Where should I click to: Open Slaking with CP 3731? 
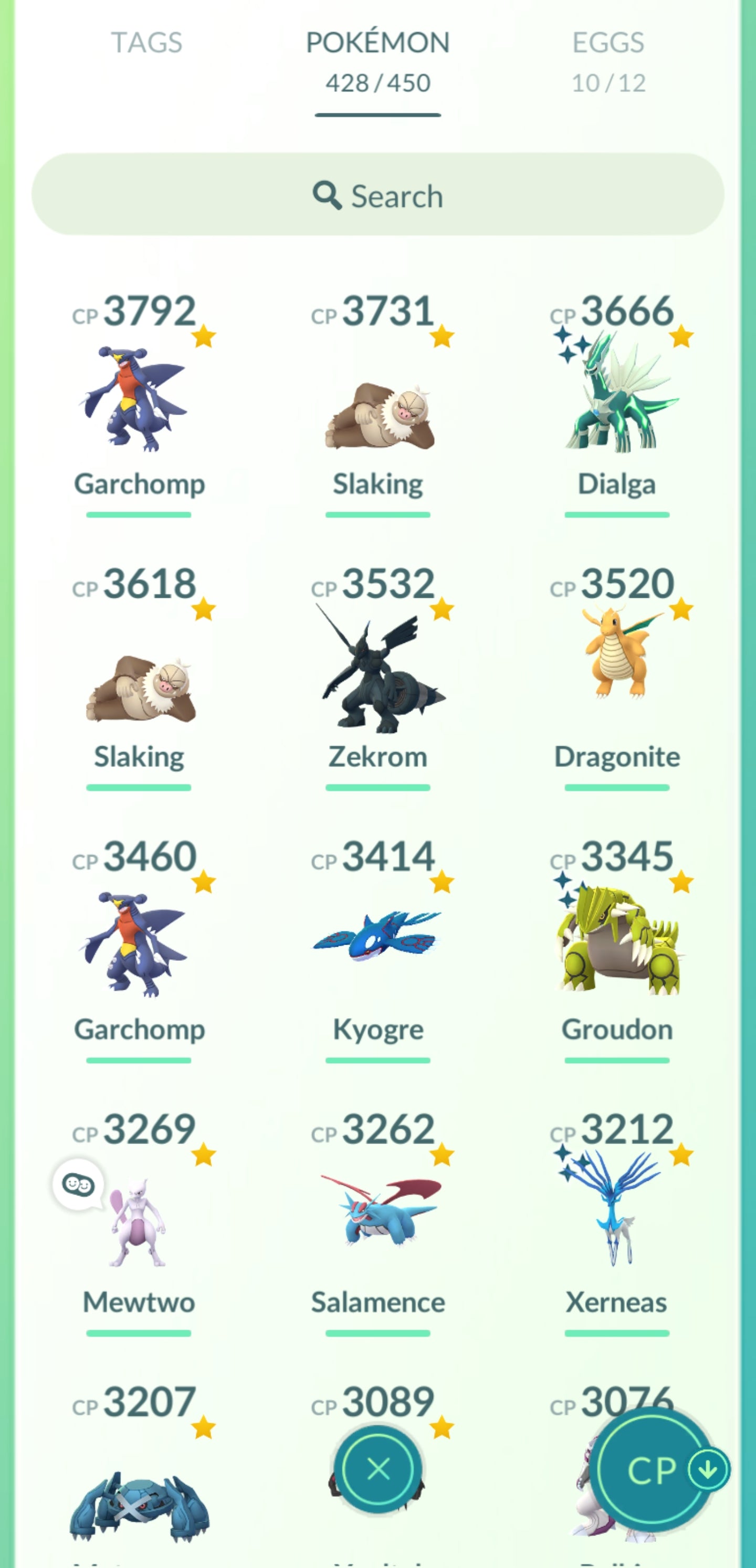[x=377, y=414]
